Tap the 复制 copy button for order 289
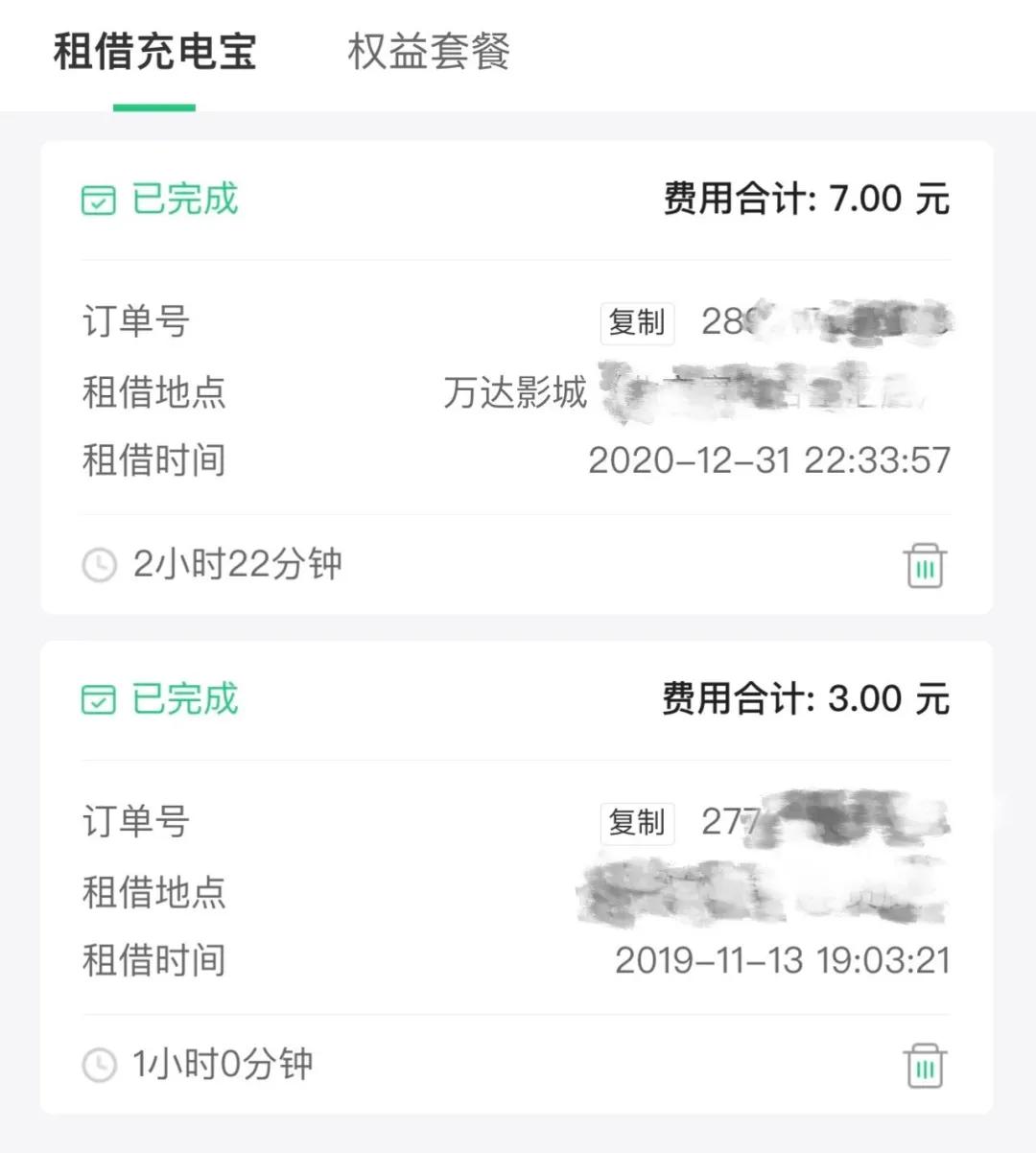Viewport: 1036px width, 1153px height. (x=636, y=323)
